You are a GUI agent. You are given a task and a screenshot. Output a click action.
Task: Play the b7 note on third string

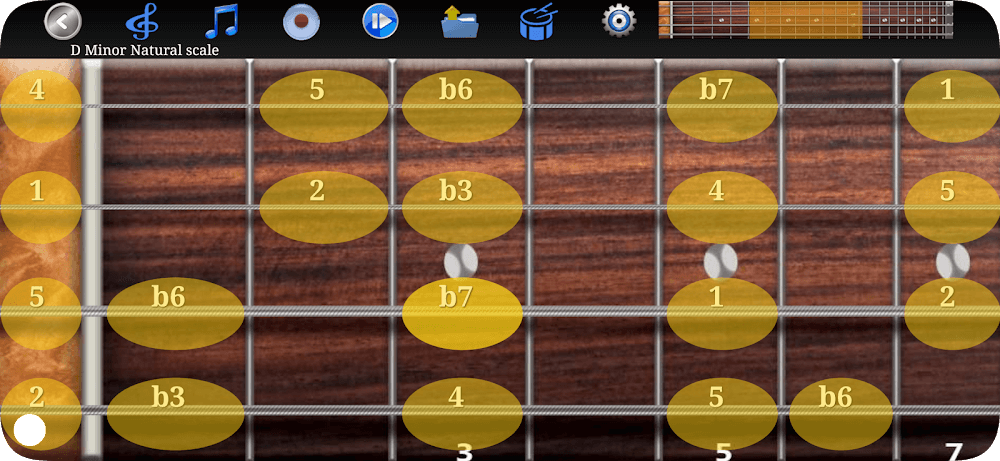[462, 312]
